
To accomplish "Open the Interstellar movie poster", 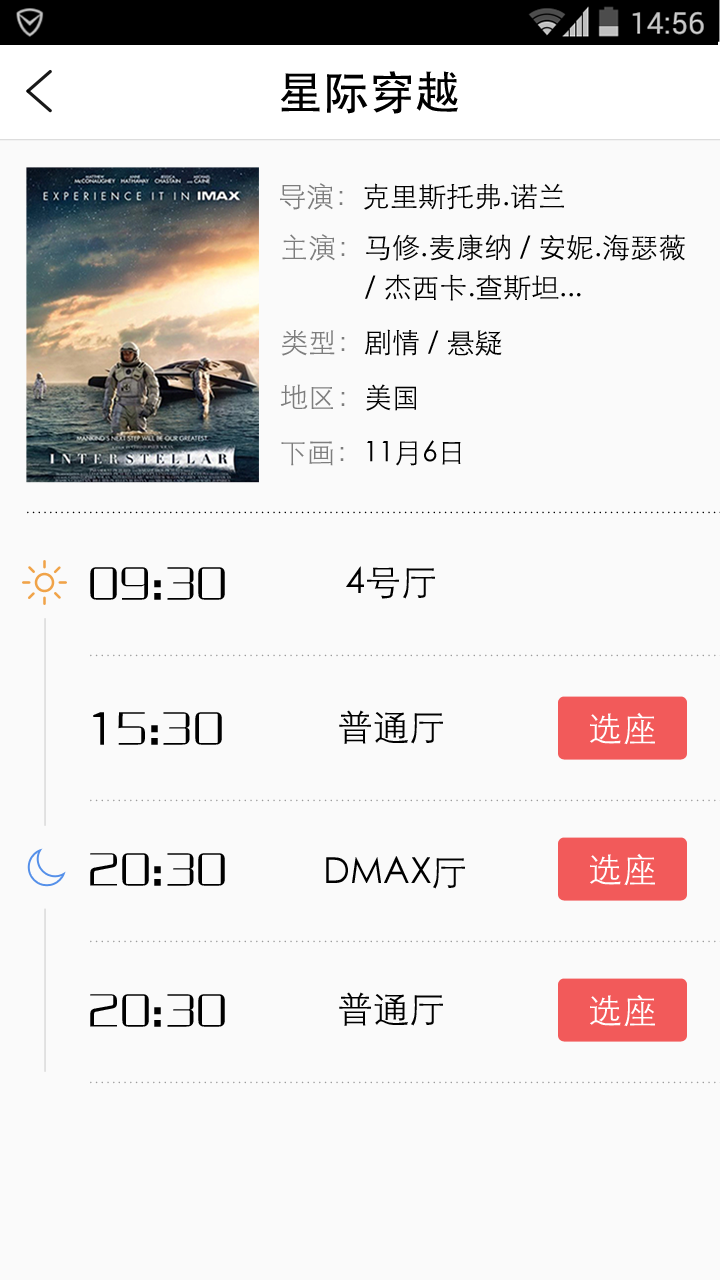I will pos(142,325).
